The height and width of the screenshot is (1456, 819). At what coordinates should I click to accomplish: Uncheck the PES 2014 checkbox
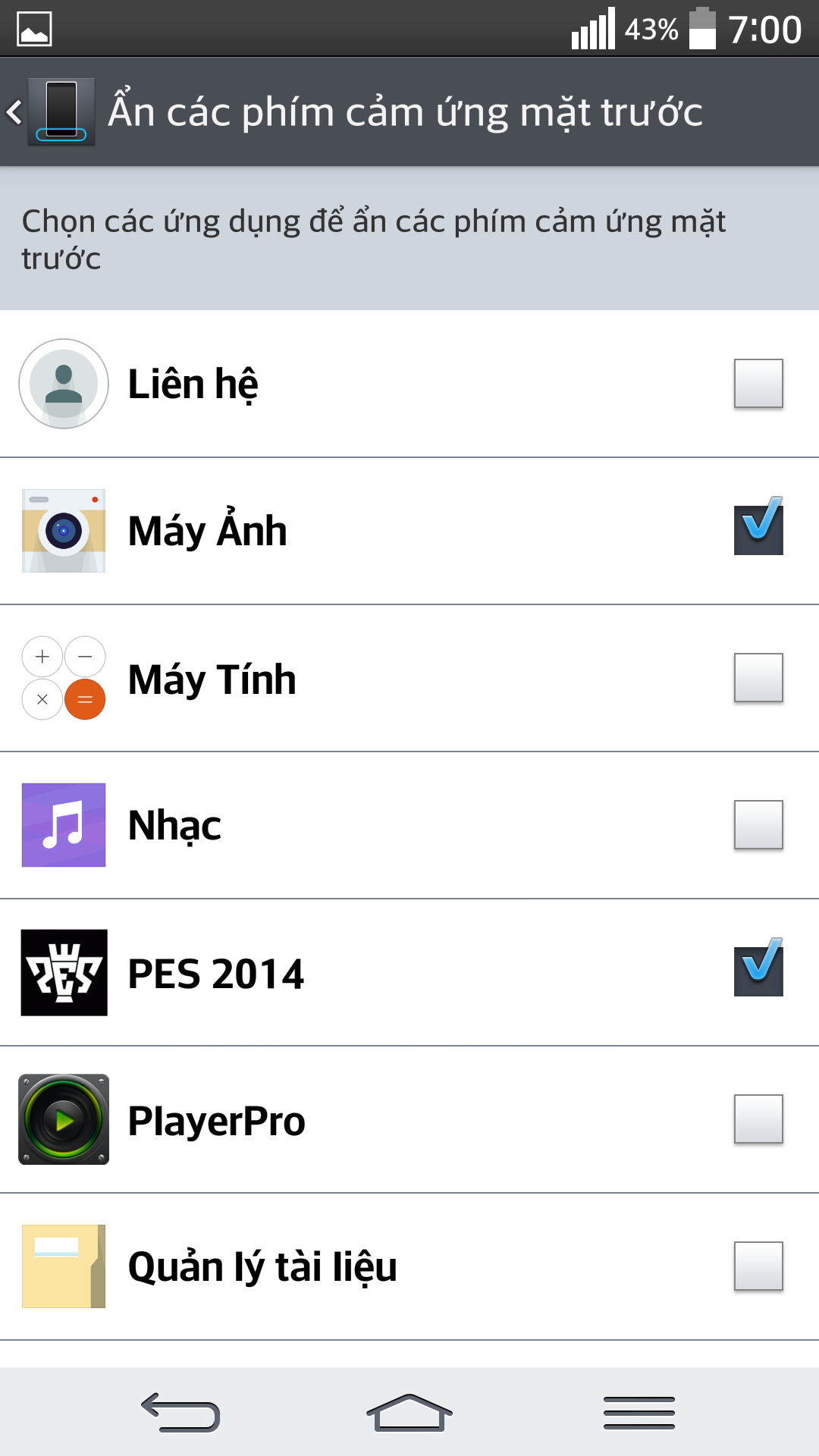tap(758, 971)
